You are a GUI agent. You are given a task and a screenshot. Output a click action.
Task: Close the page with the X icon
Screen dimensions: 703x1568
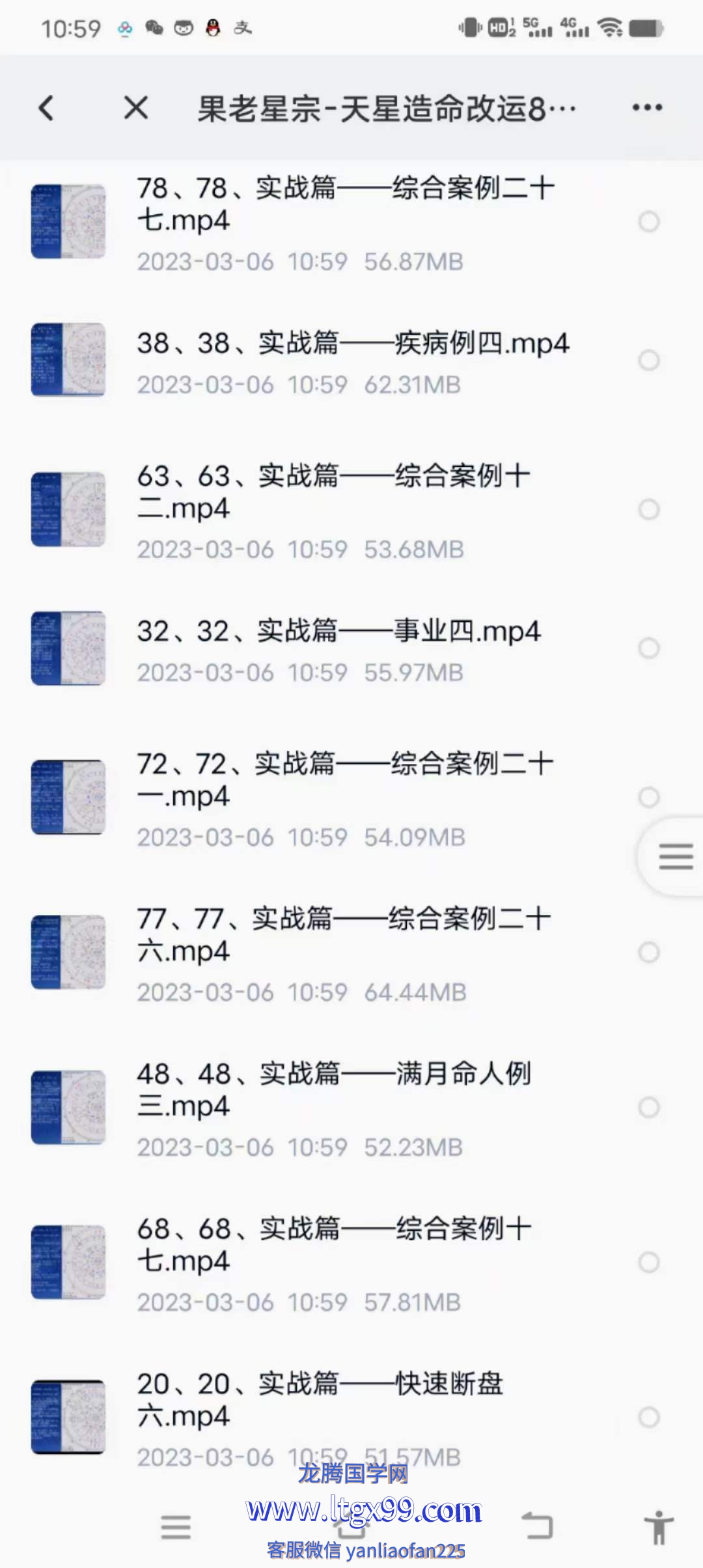tap(136, 108)
